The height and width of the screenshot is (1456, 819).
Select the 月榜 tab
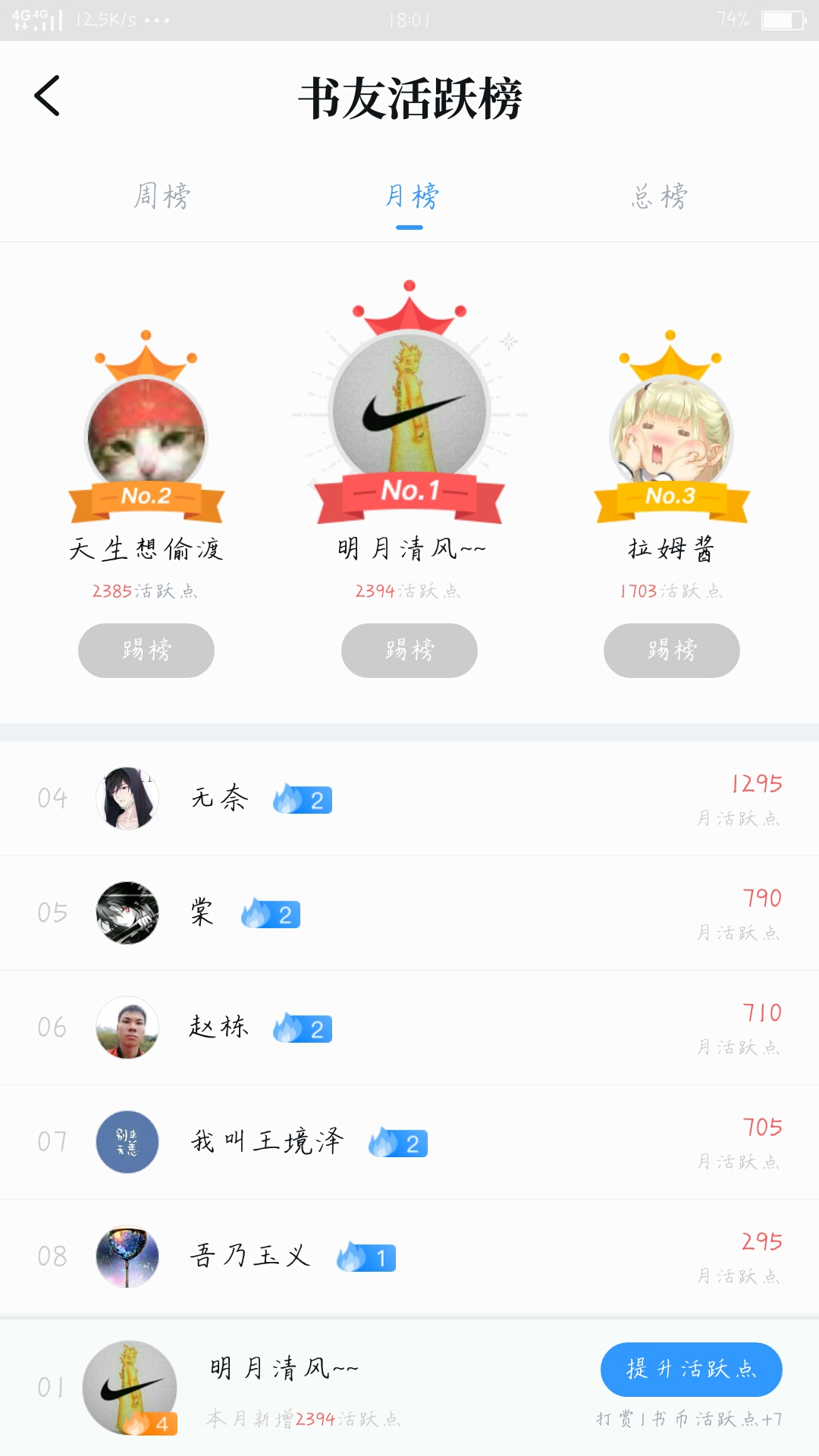410,196
